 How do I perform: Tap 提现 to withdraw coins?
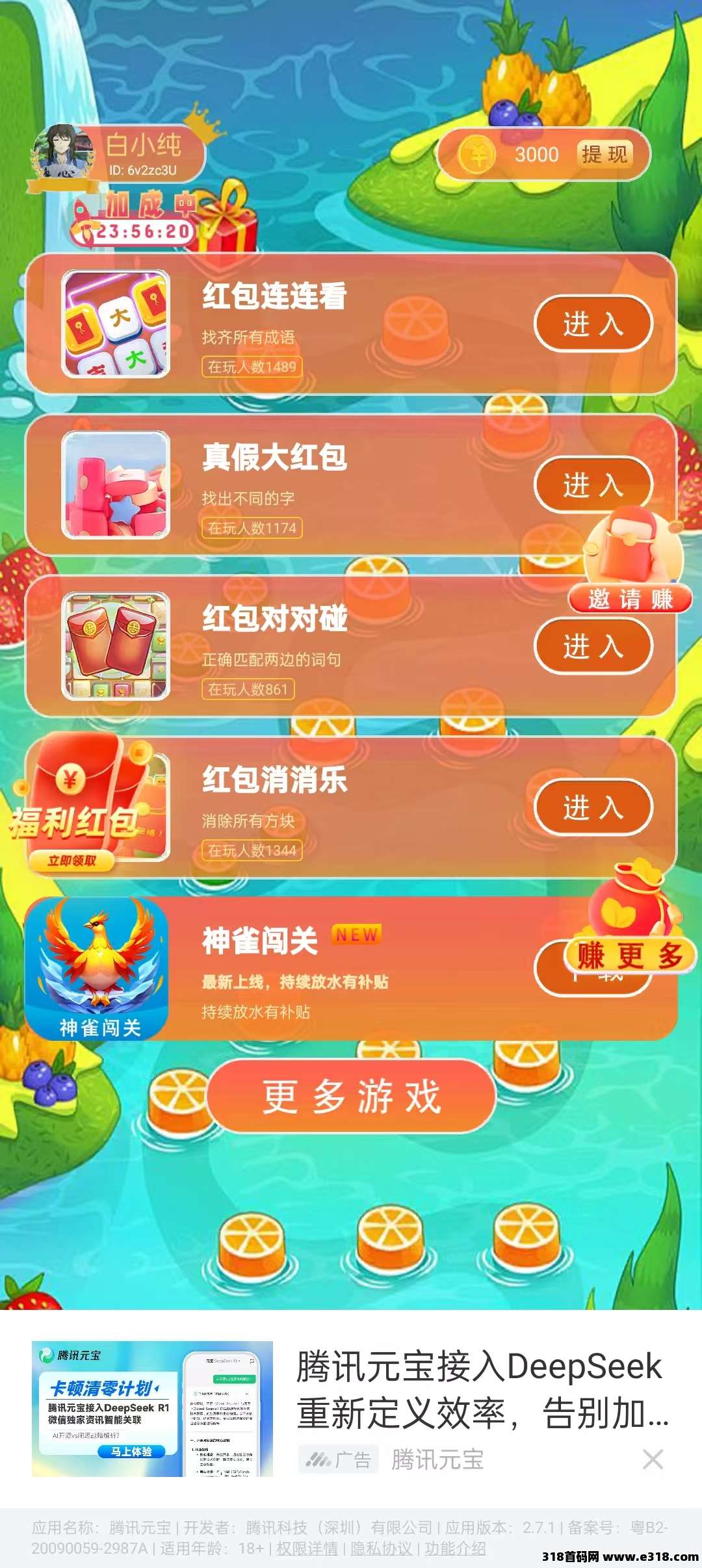[604, 155]
